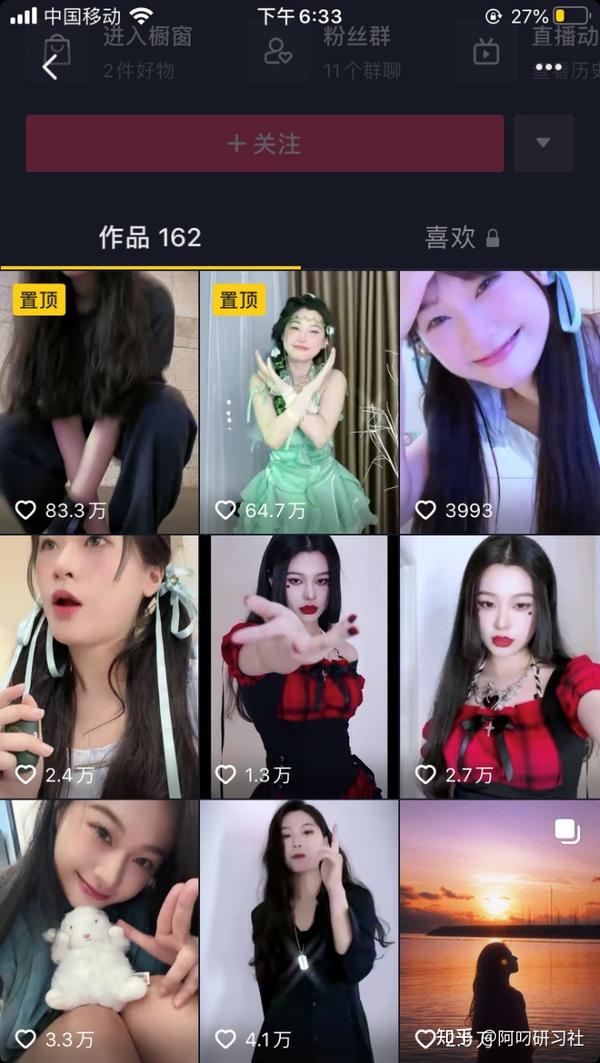Open the pinned video with 83.3万 likes
The height and width of the screenshot is (1063, 600).
point(99,402)
